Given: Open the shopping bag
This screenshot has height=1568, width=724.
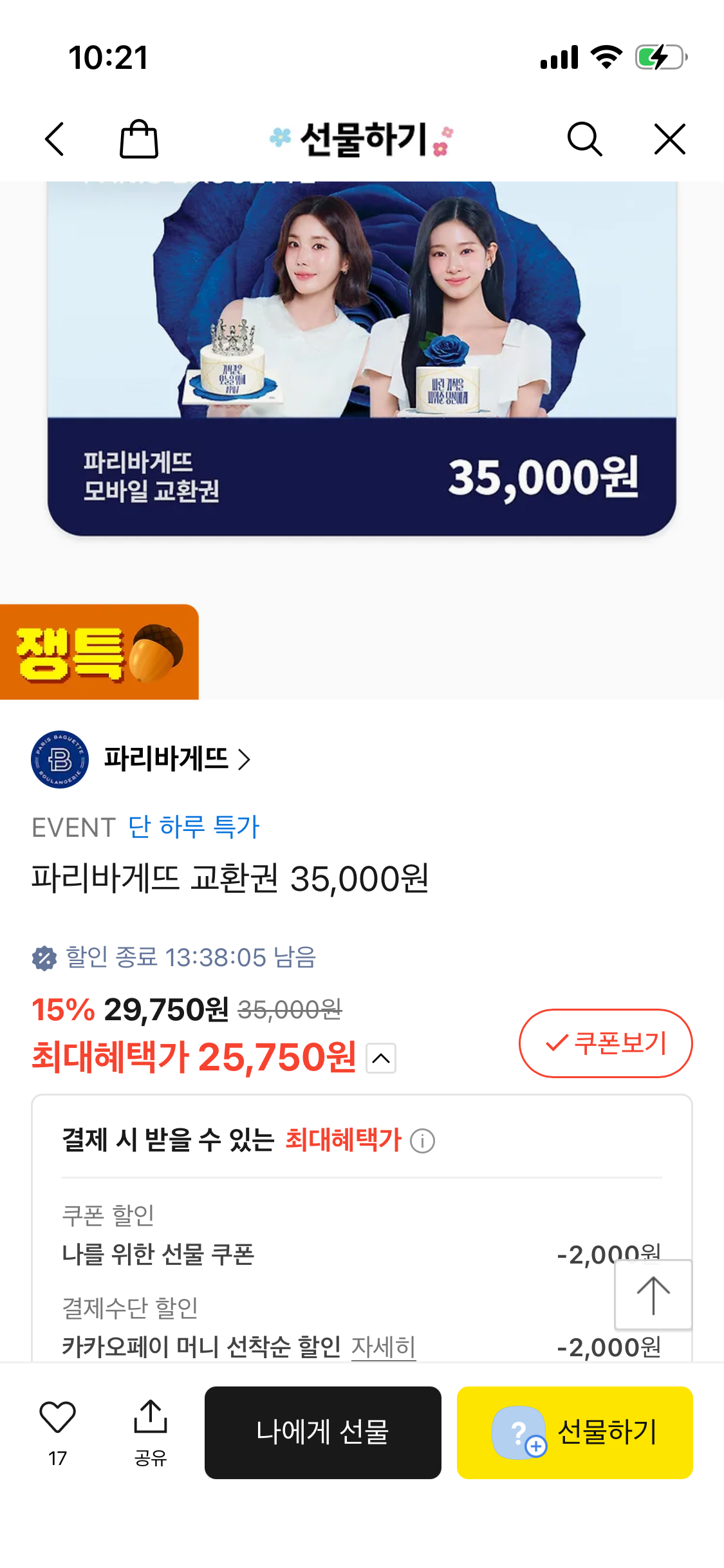Looking at the screenshot, I should (x=138, y=138).
